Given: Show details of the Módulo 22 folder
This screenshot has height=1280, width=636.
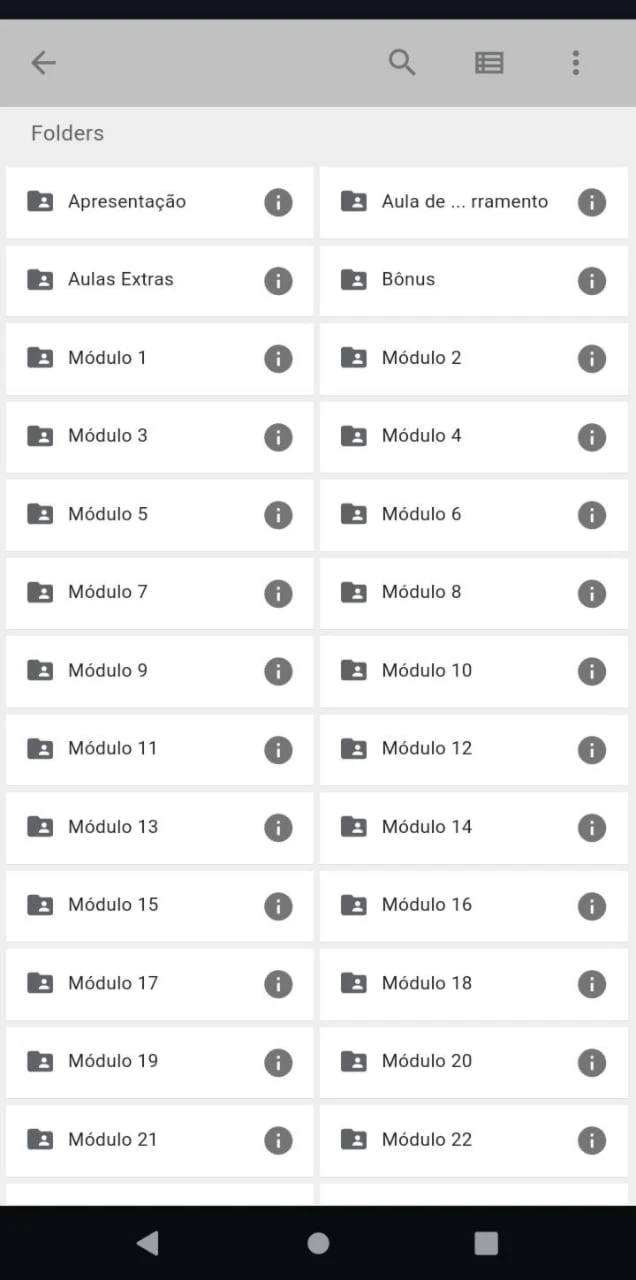Looking at the screenshot, I should click(x=592, y=1139).
